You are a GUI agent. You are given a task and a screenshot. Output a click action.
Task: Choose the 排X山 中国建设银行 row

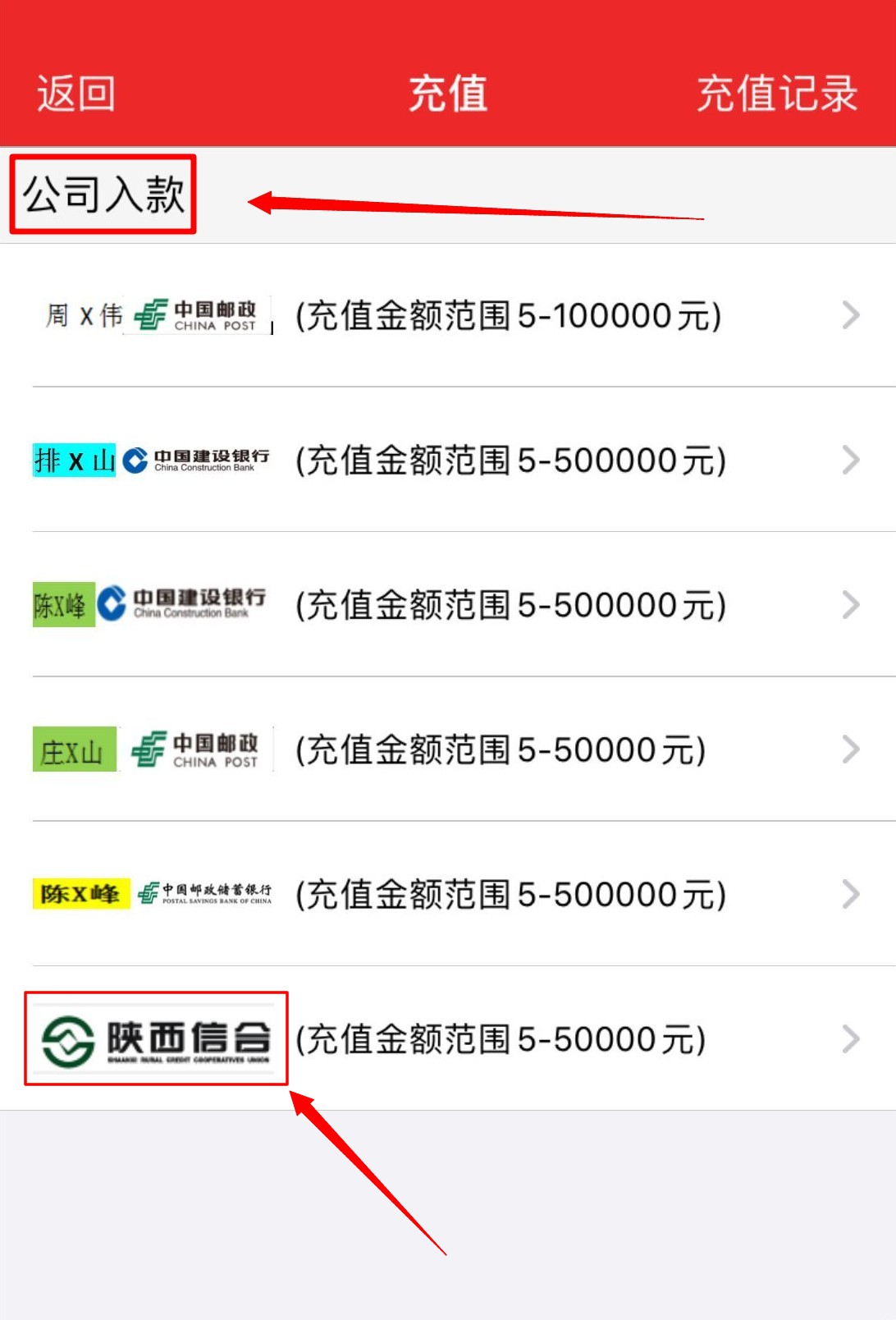[x=448, y=460]
